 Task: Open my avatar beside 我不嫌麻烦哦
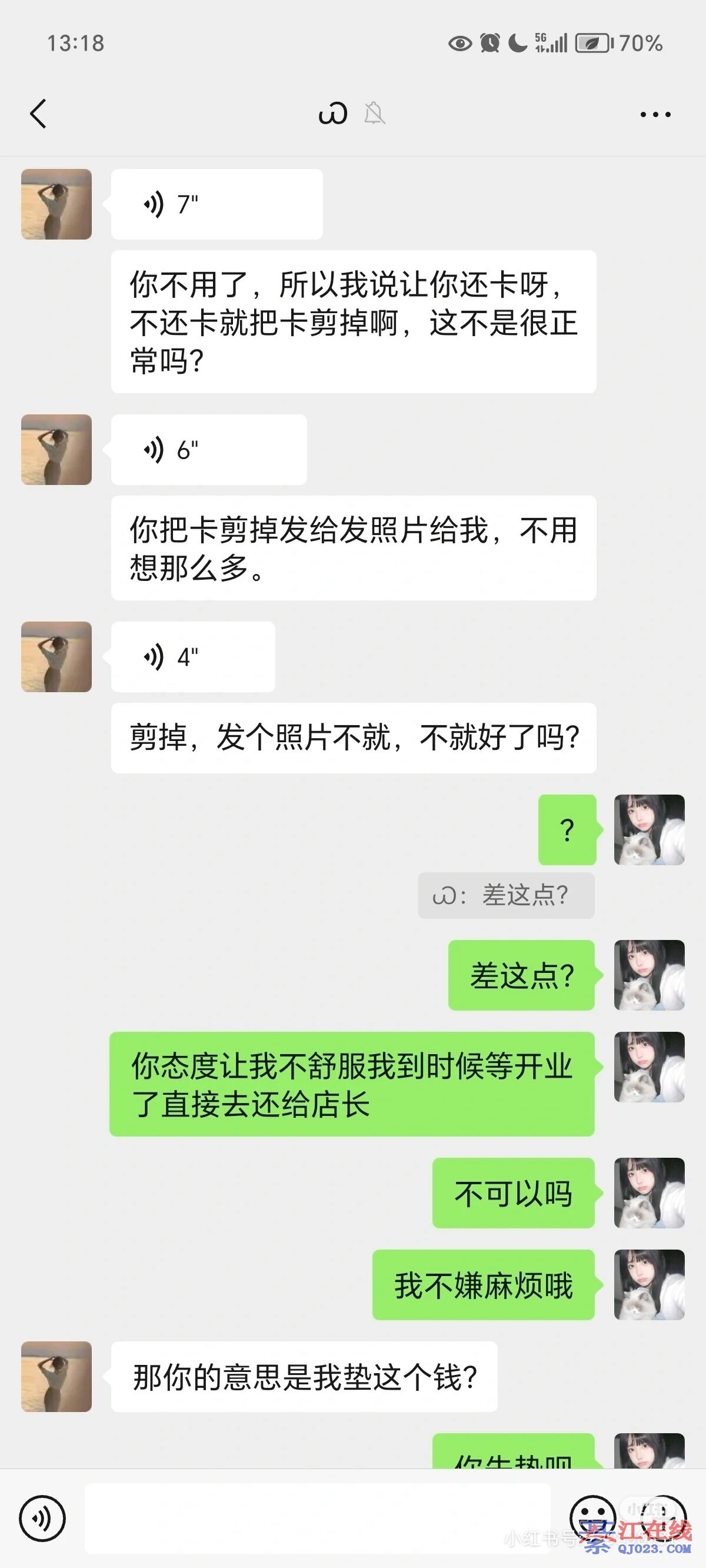coord(649,1285)
